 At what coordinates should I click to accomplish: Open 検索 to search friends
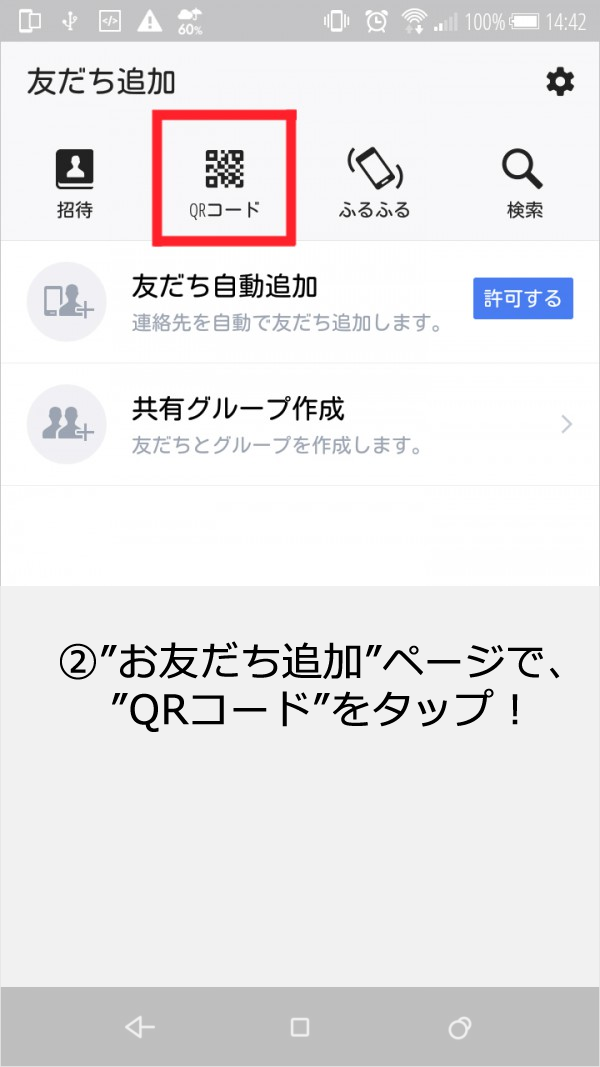523,183
